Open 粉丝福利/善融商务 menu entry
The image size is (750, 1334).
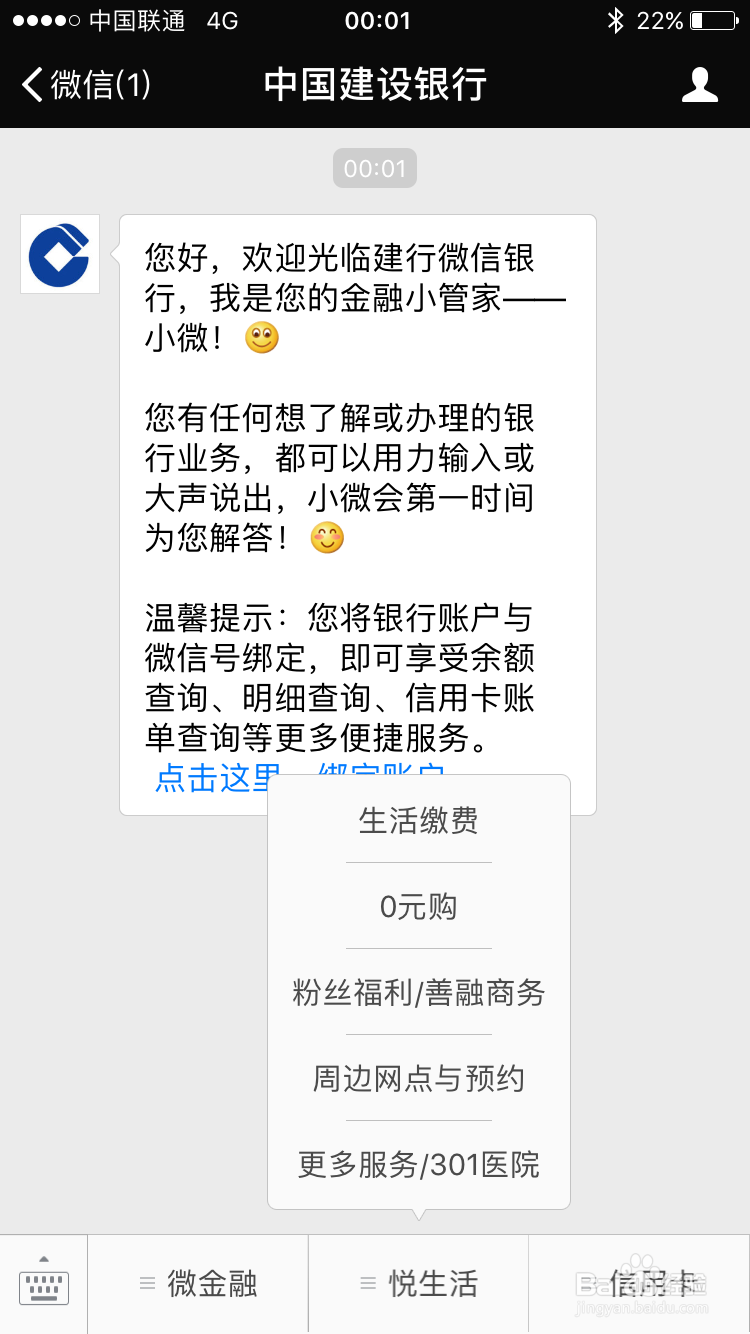[418, 992]
